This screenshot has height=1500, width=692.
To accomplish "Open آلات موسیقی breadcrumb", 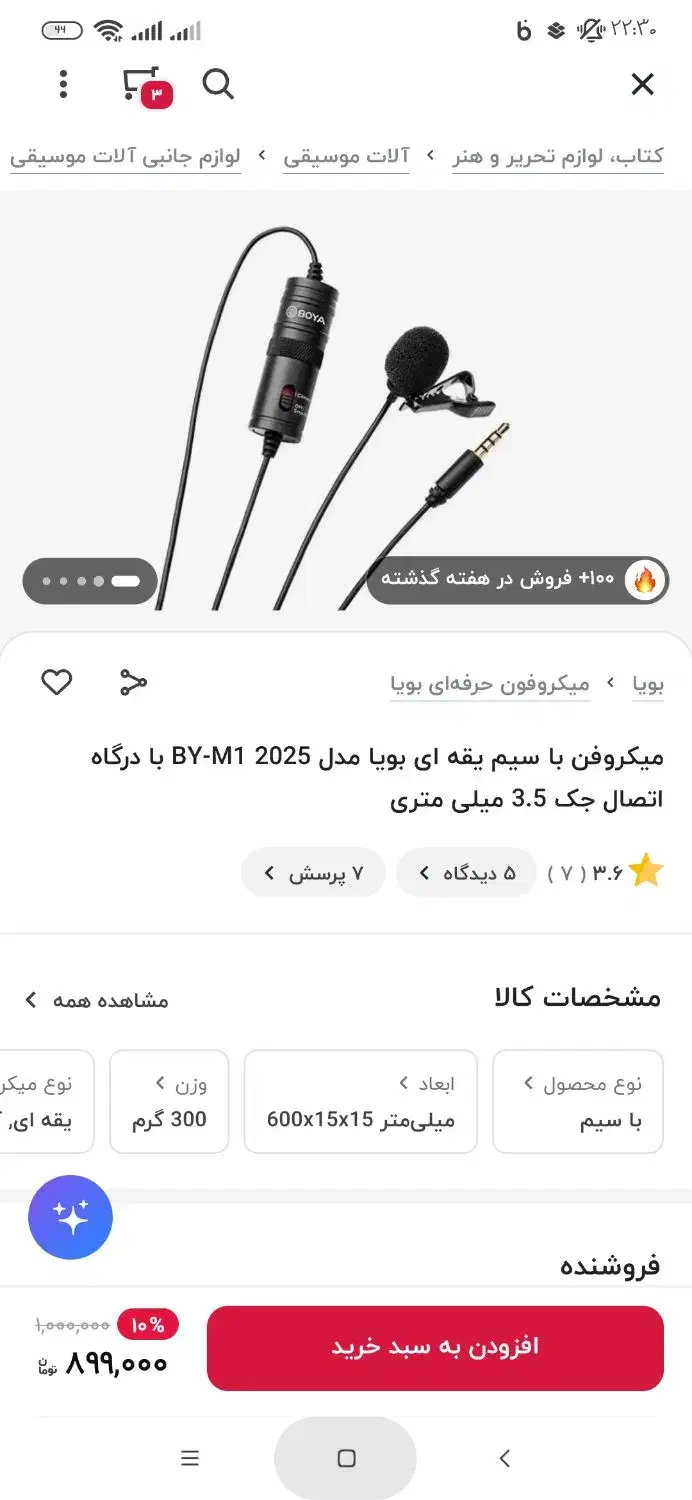I will [x=346, y=157].
